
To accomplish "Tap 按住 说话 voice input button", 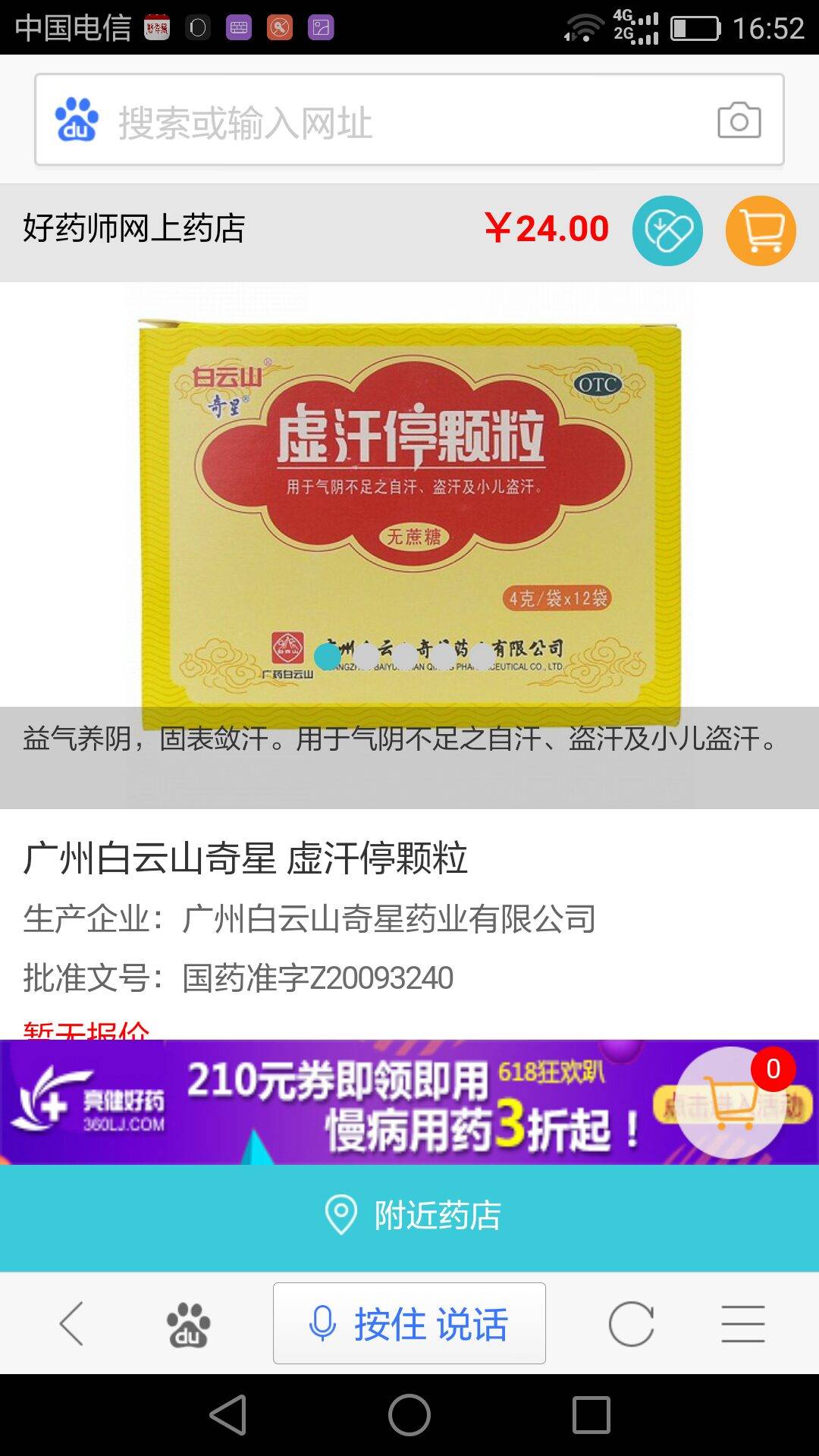I will point(409,1324).
